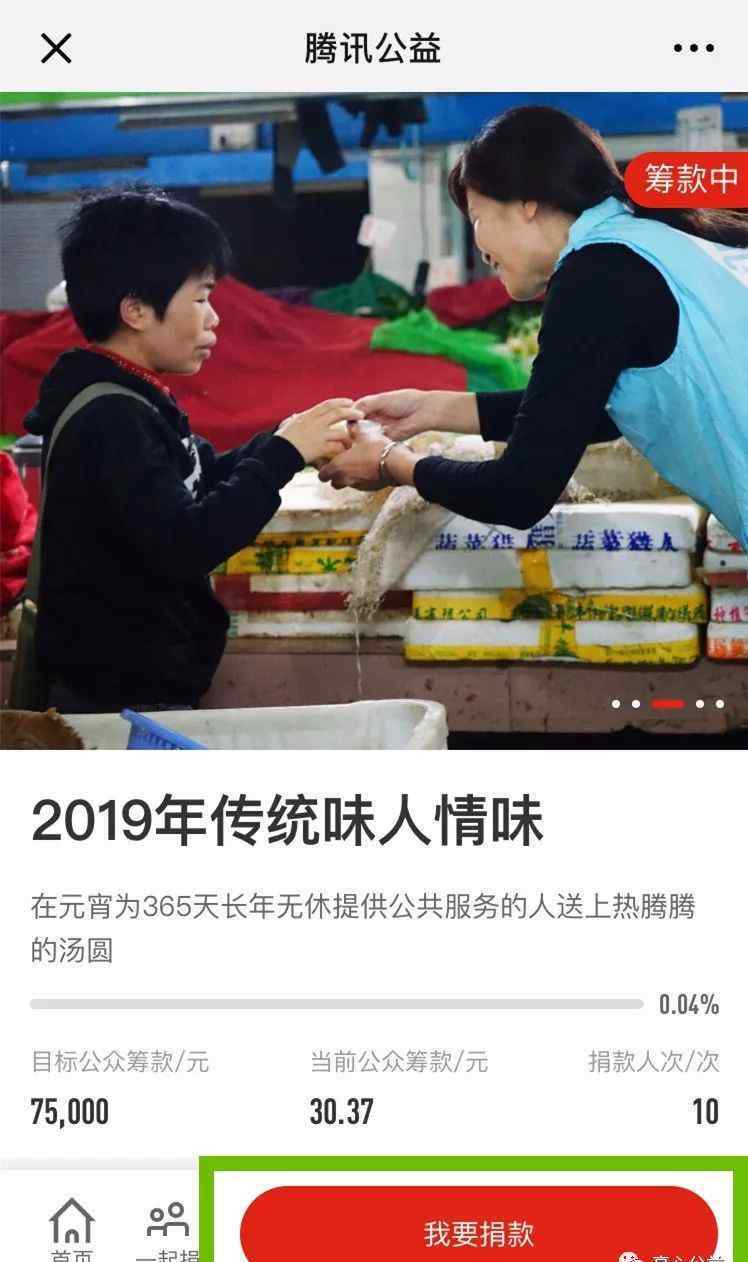Select the banner carousel page indicator dots
Image resolution: width=748 pixels, height=1262 pixels.
667,704
